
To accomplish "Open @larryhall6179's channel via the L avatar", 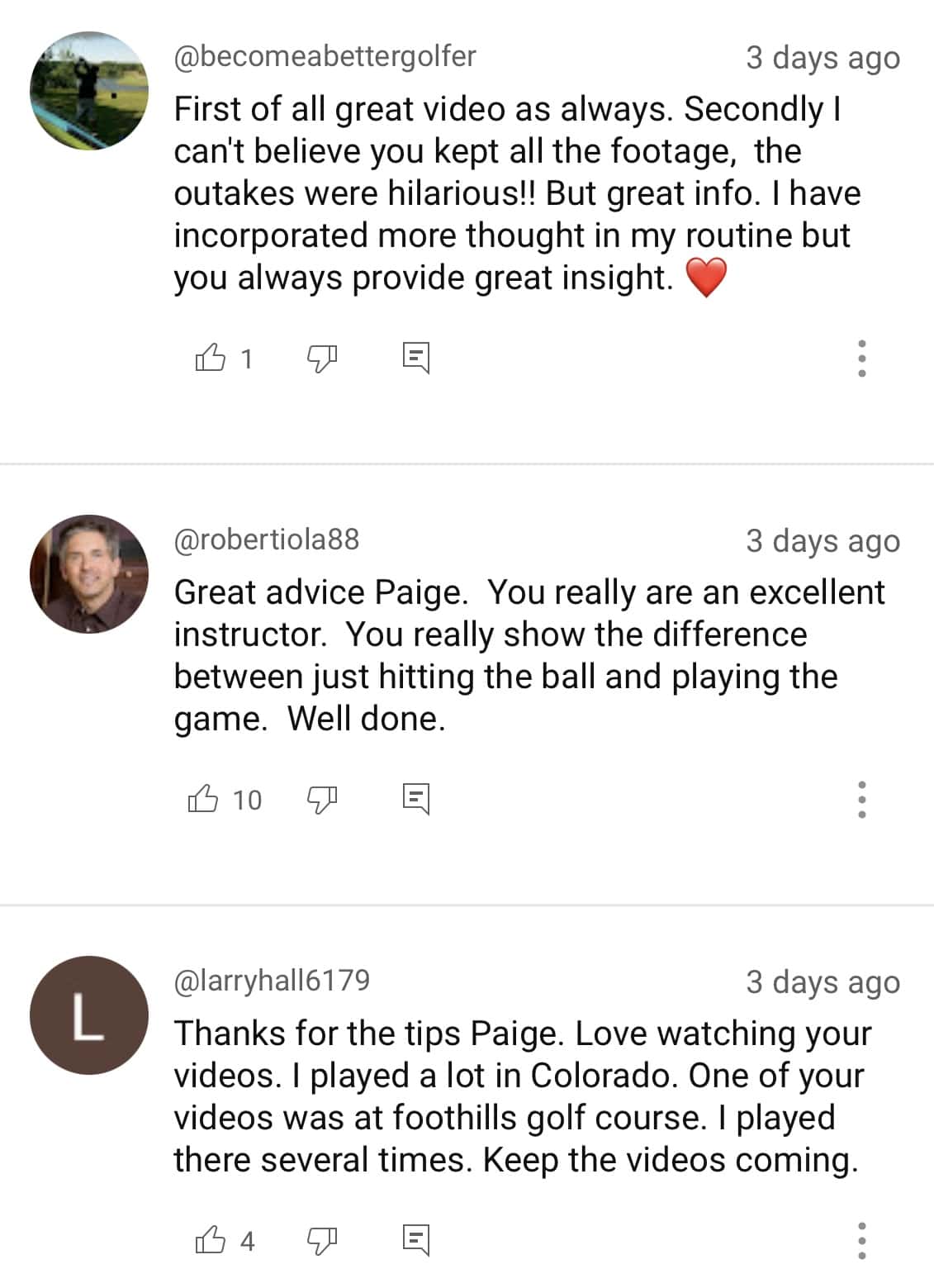I will pos(89,1015).
